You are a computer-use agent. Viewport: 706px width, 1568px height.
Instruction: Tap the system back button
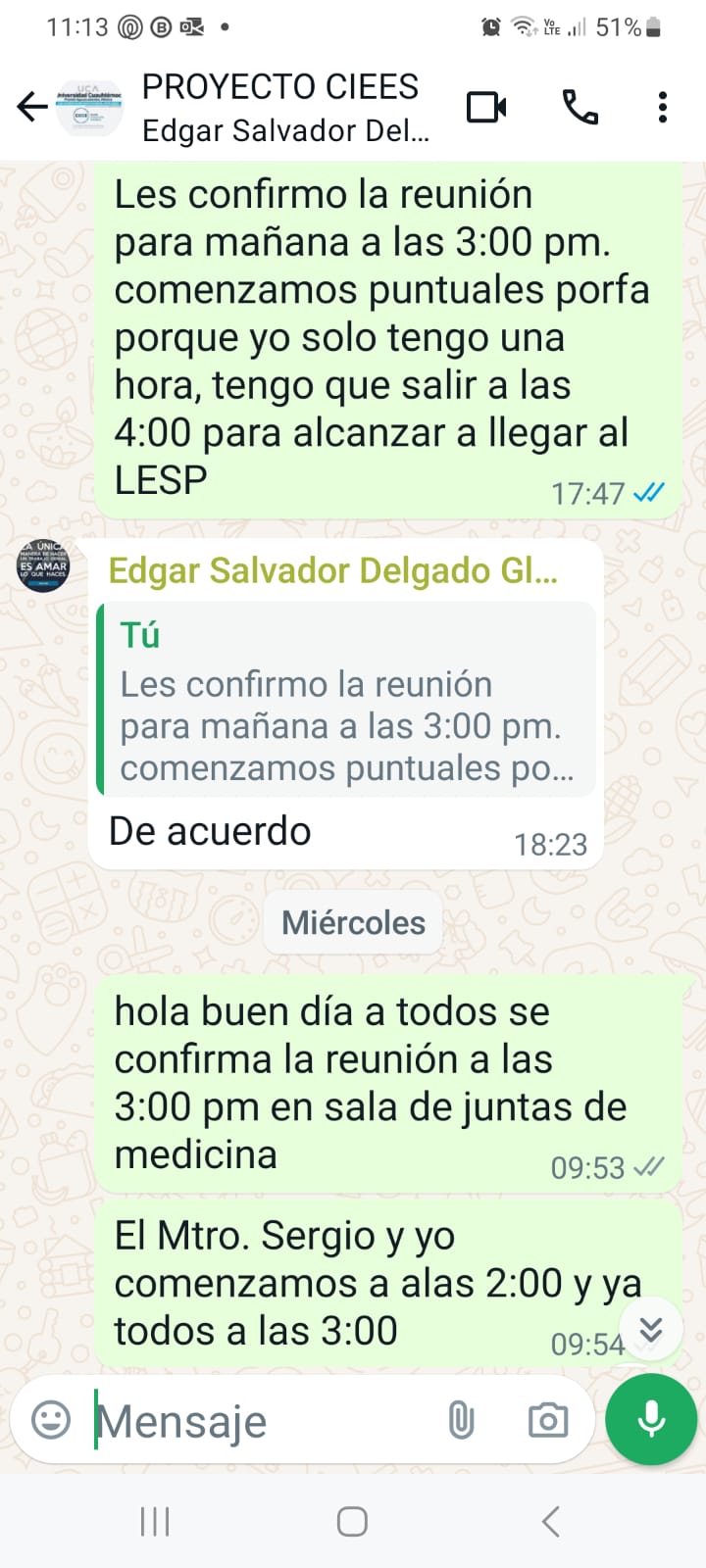pos(551,1522)
